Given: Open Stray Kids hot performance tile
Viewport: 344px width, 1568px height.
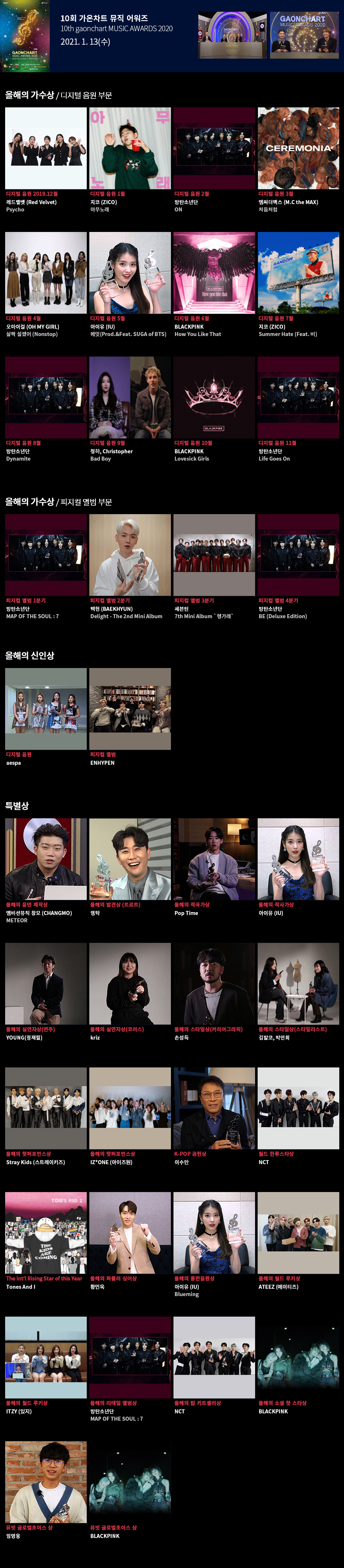Looking at the screenshot, I should (46, 1108).
